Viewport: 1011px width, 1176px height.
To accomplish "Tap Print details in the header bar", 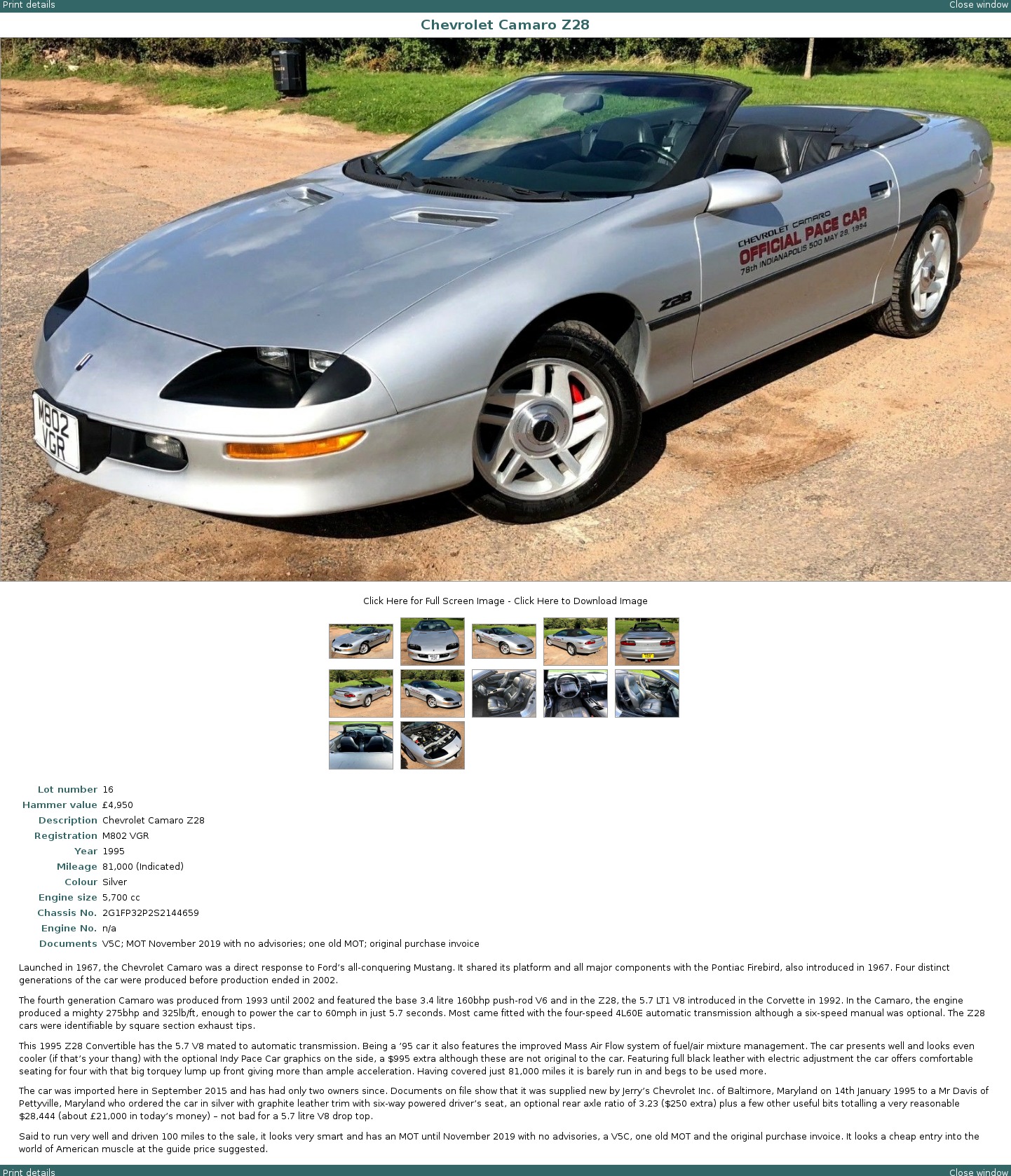I will [29, 5].
